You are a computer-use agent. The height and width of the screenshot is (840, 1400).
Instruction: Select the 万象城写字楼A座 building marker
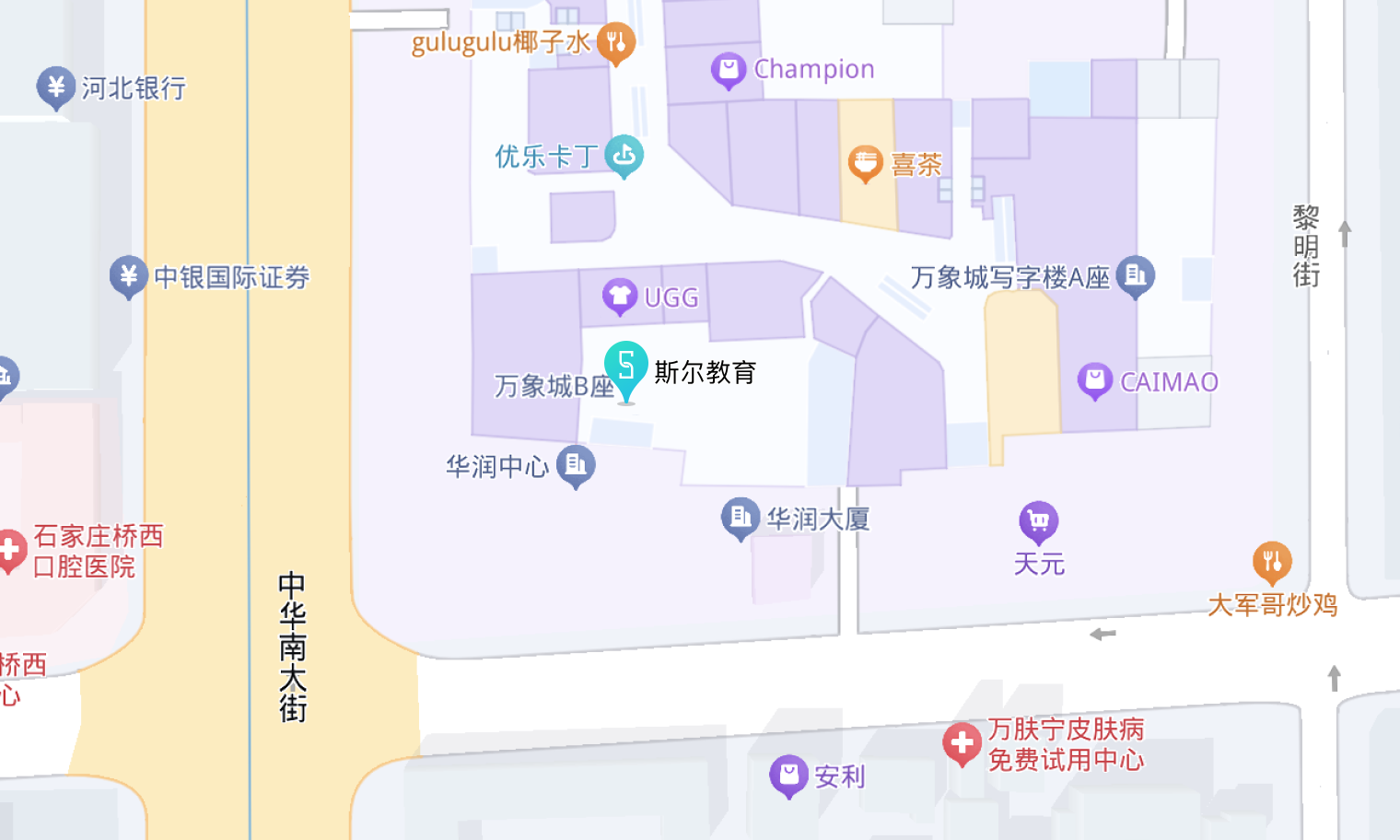1135,275
